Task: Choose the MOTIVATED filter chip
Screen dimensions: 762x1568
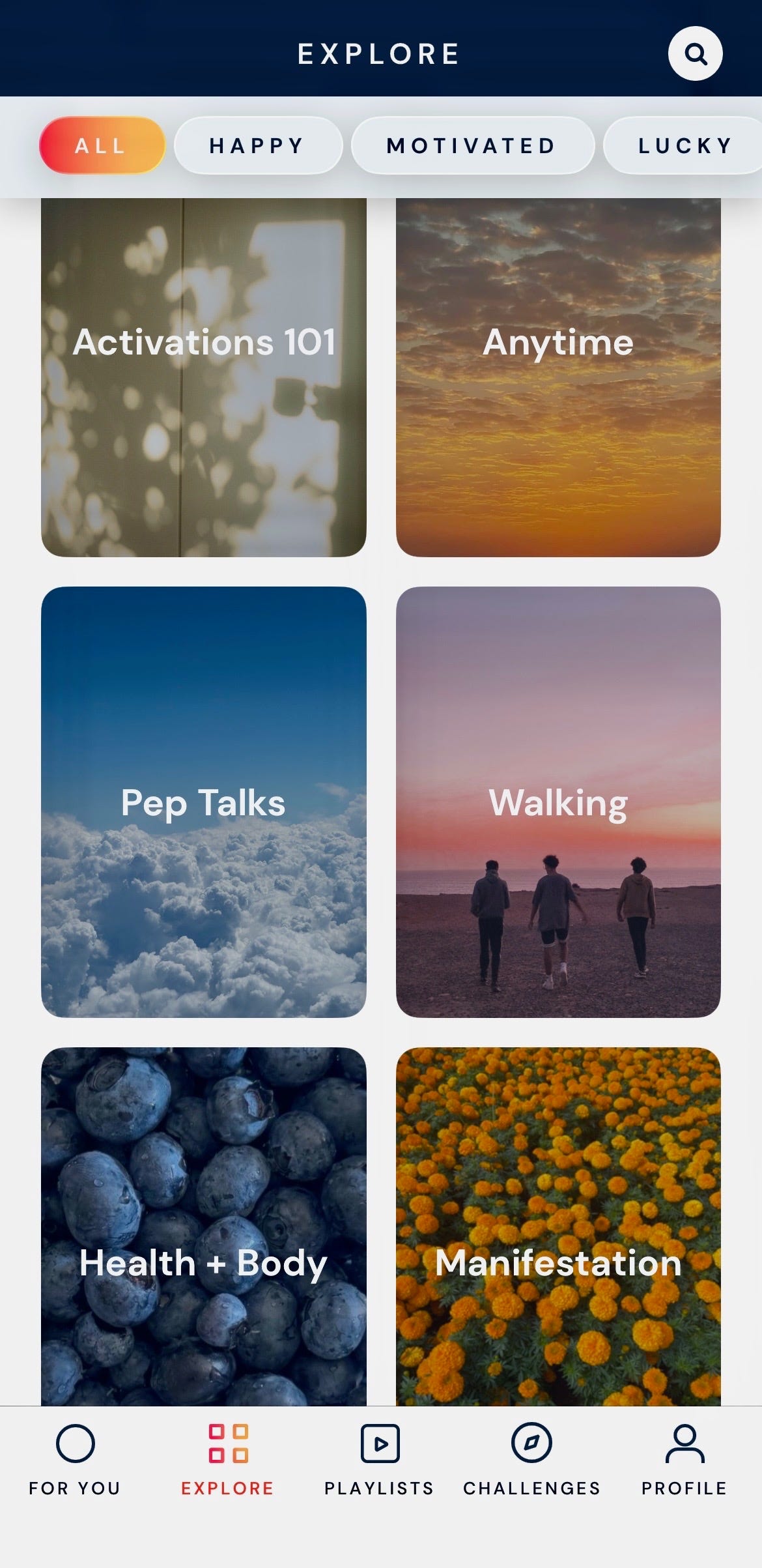Action: (472, 145)
